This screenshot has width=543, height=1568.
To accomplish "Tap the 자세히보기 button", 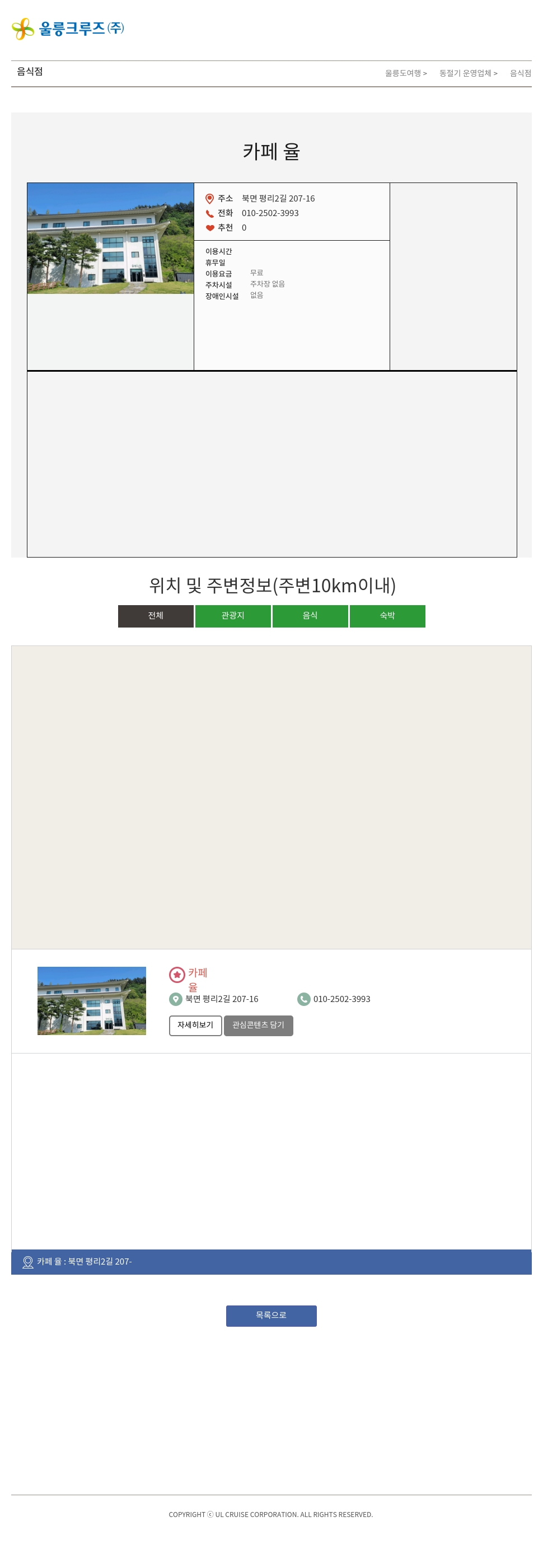I will pos(195,1025).
